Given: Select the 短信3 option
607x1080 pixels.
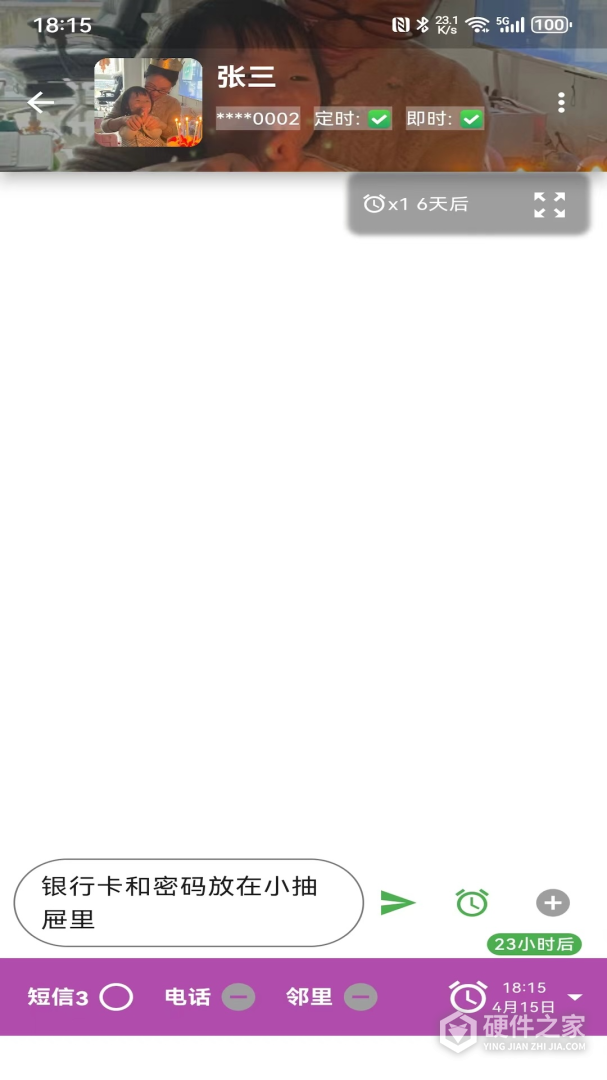Looking at the screenshot, I should 116,997.
